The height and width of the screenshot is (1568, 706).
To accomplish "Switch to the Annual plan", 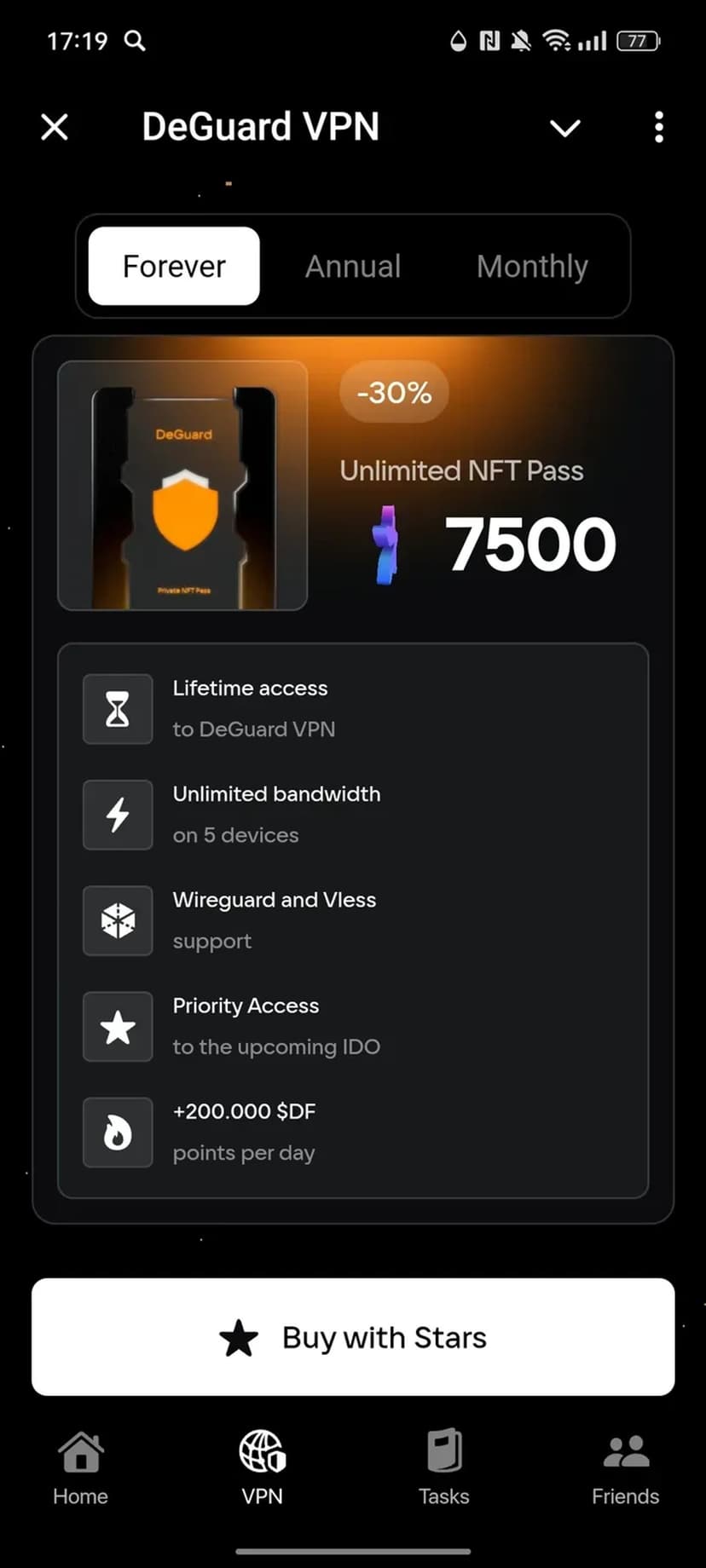I will [x=353, y=266].
